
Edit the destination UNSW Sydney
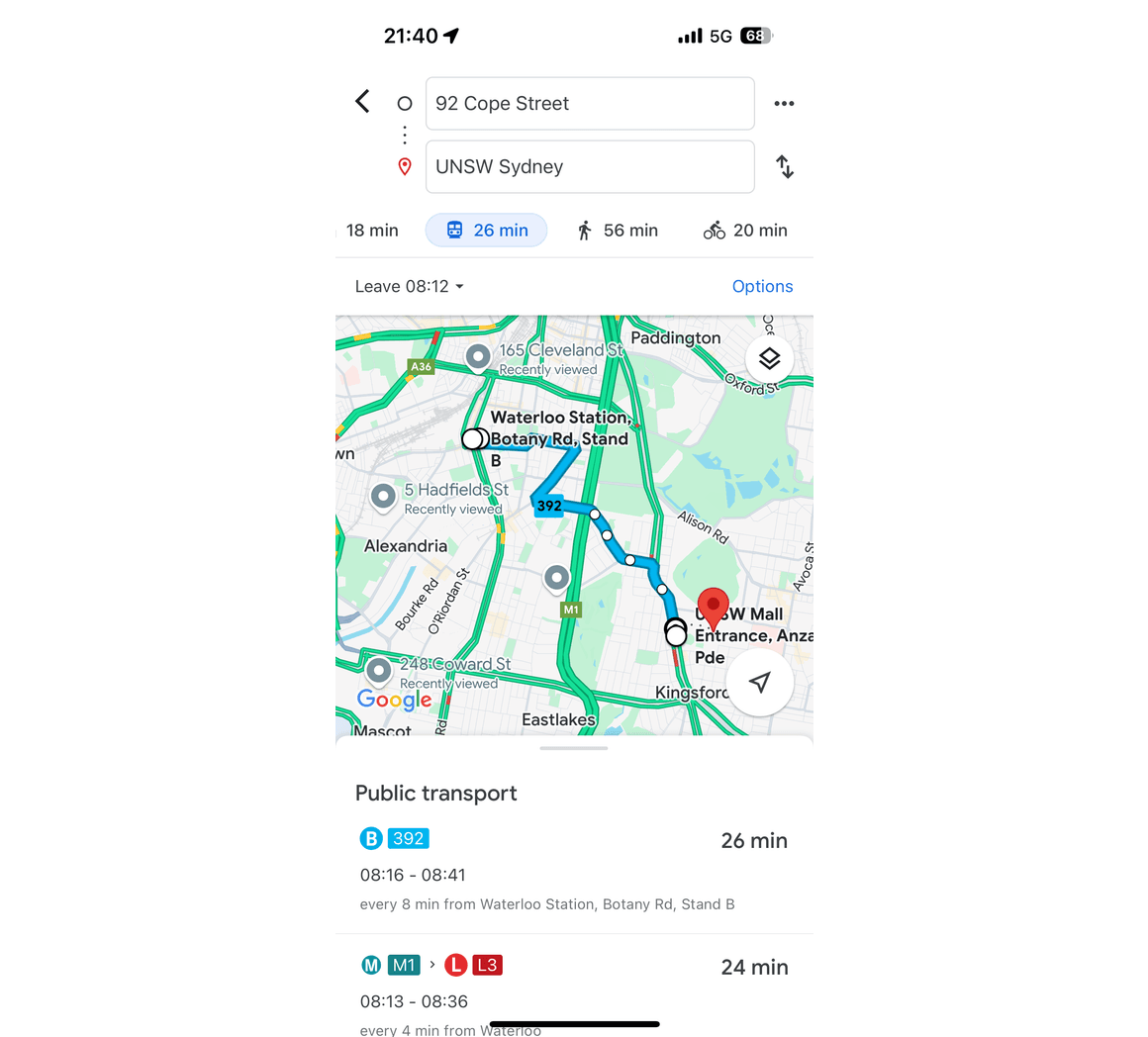pos(590,167)
